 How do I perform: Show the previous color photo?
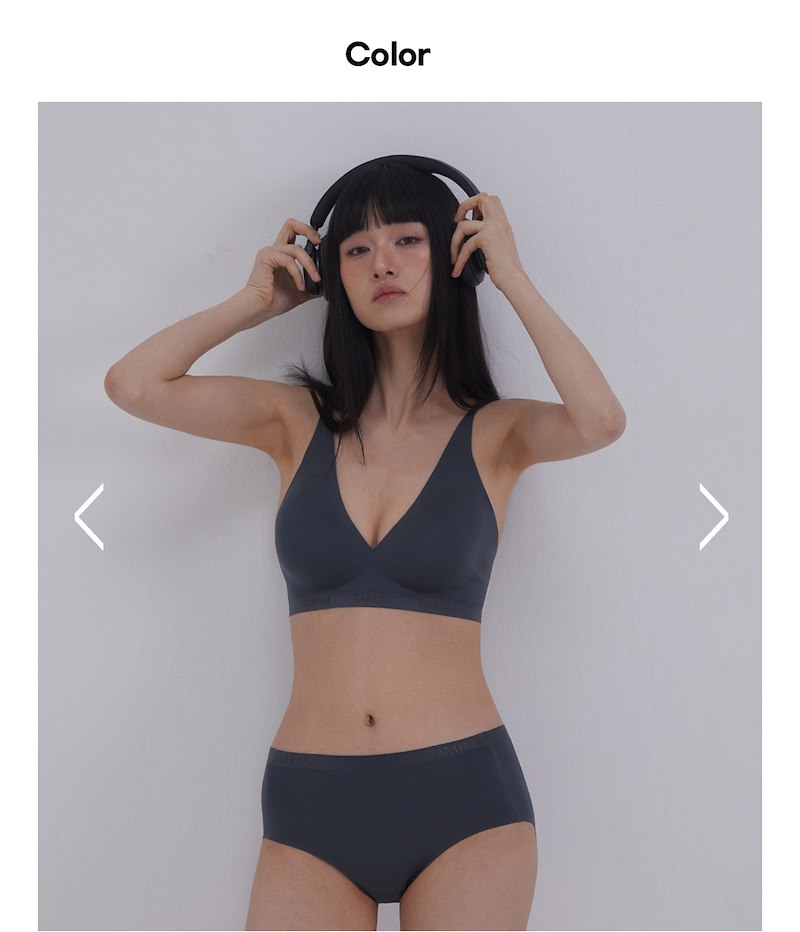click(x=89, y=517)
